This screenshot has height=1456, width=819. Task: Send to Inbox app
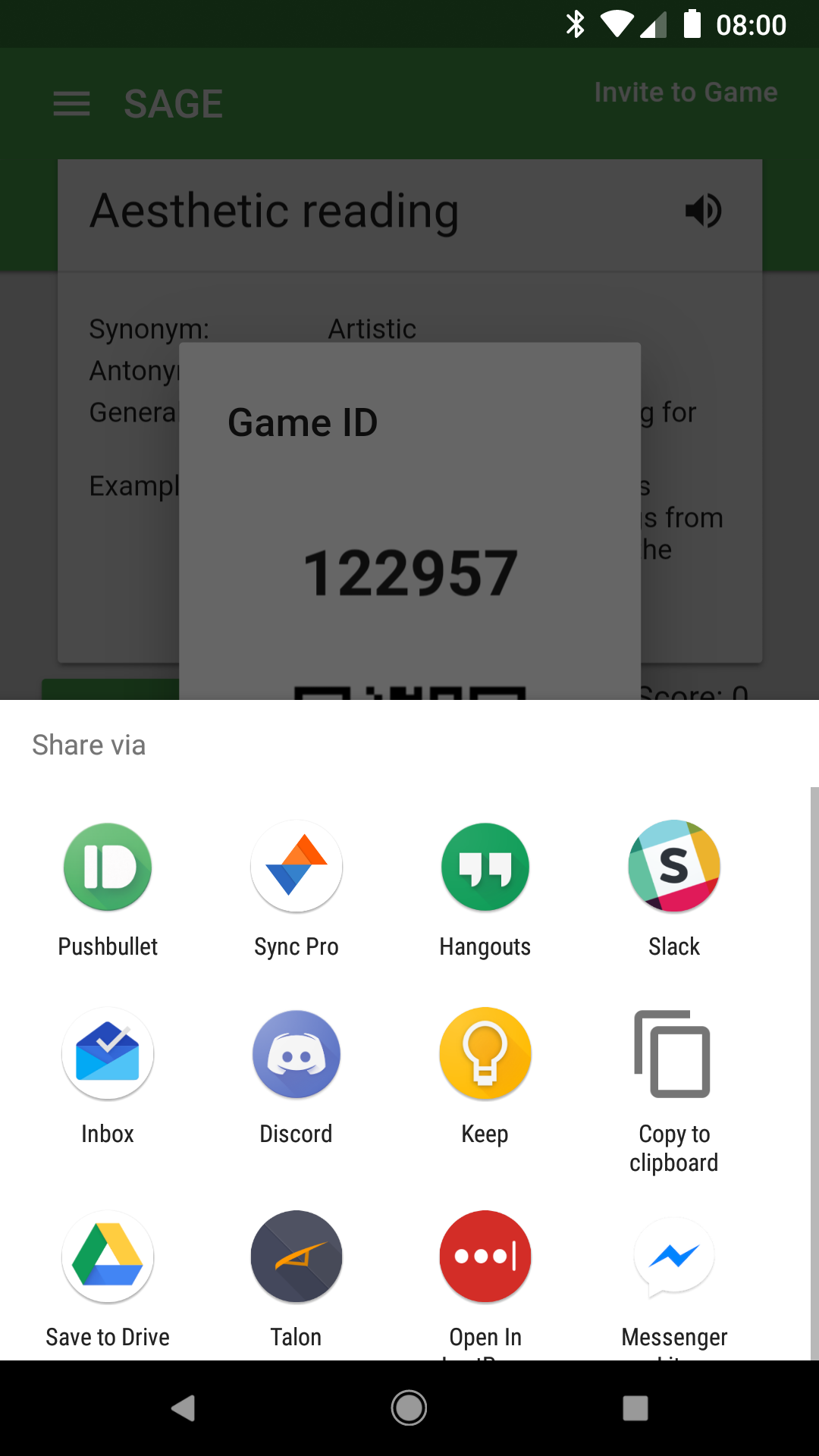tap(108, 1078)
